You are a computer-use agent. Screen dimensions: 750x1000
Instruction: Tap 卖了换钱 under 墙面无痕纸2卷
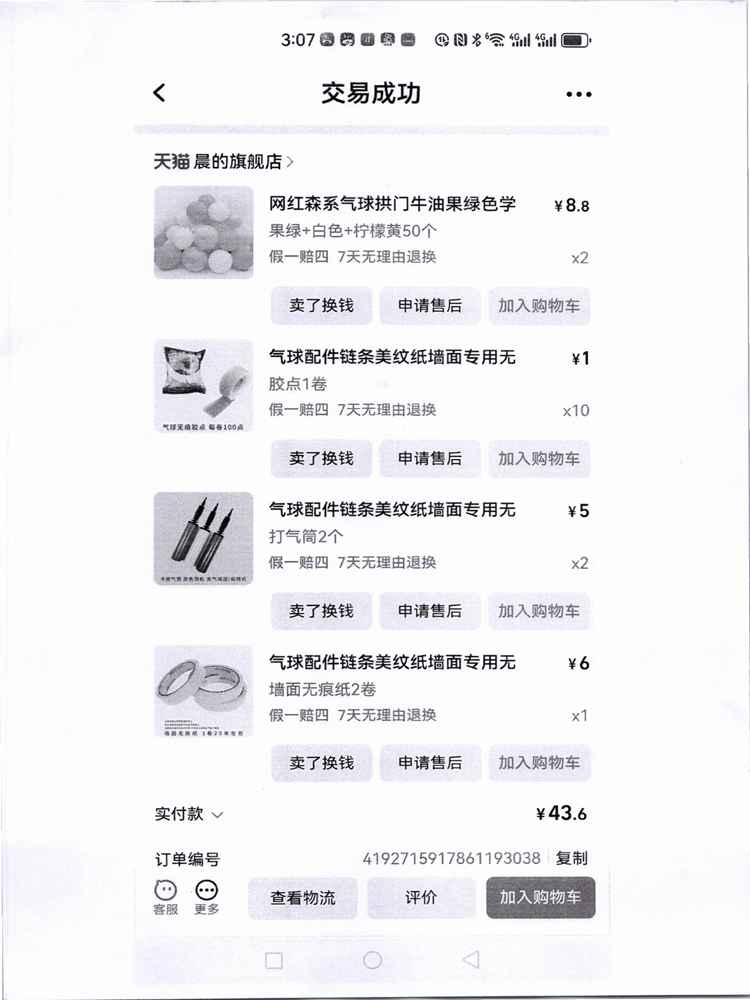pyautogui.click(x=321, y=763)
